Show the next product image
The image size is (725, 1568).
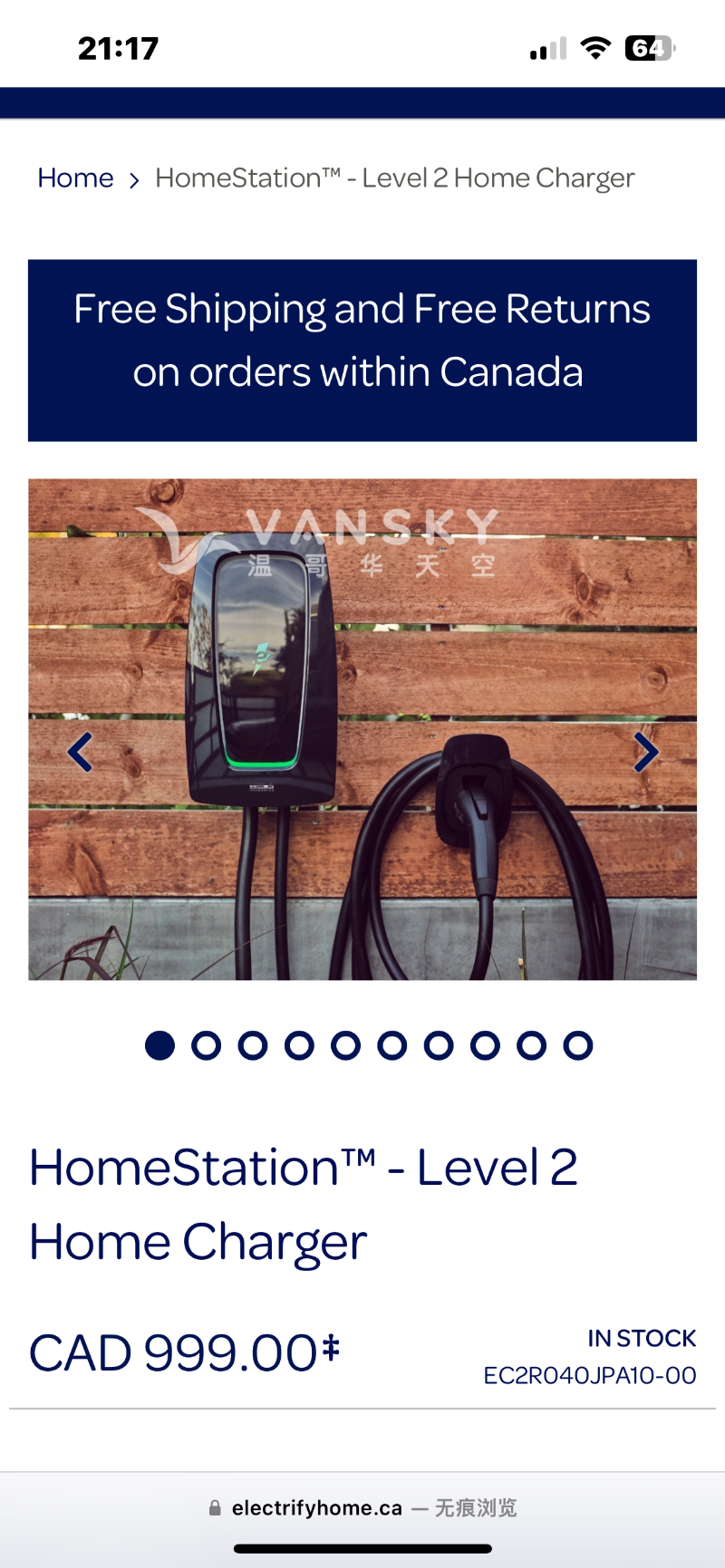645,752
